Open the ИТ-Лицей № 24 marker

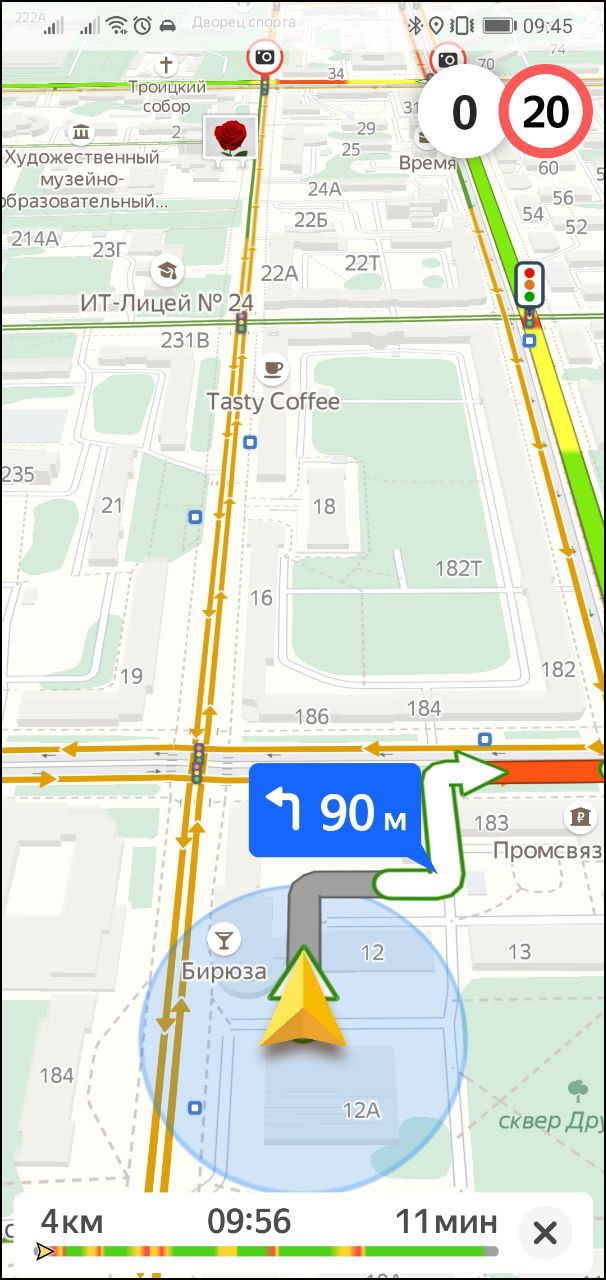(164, 271)
